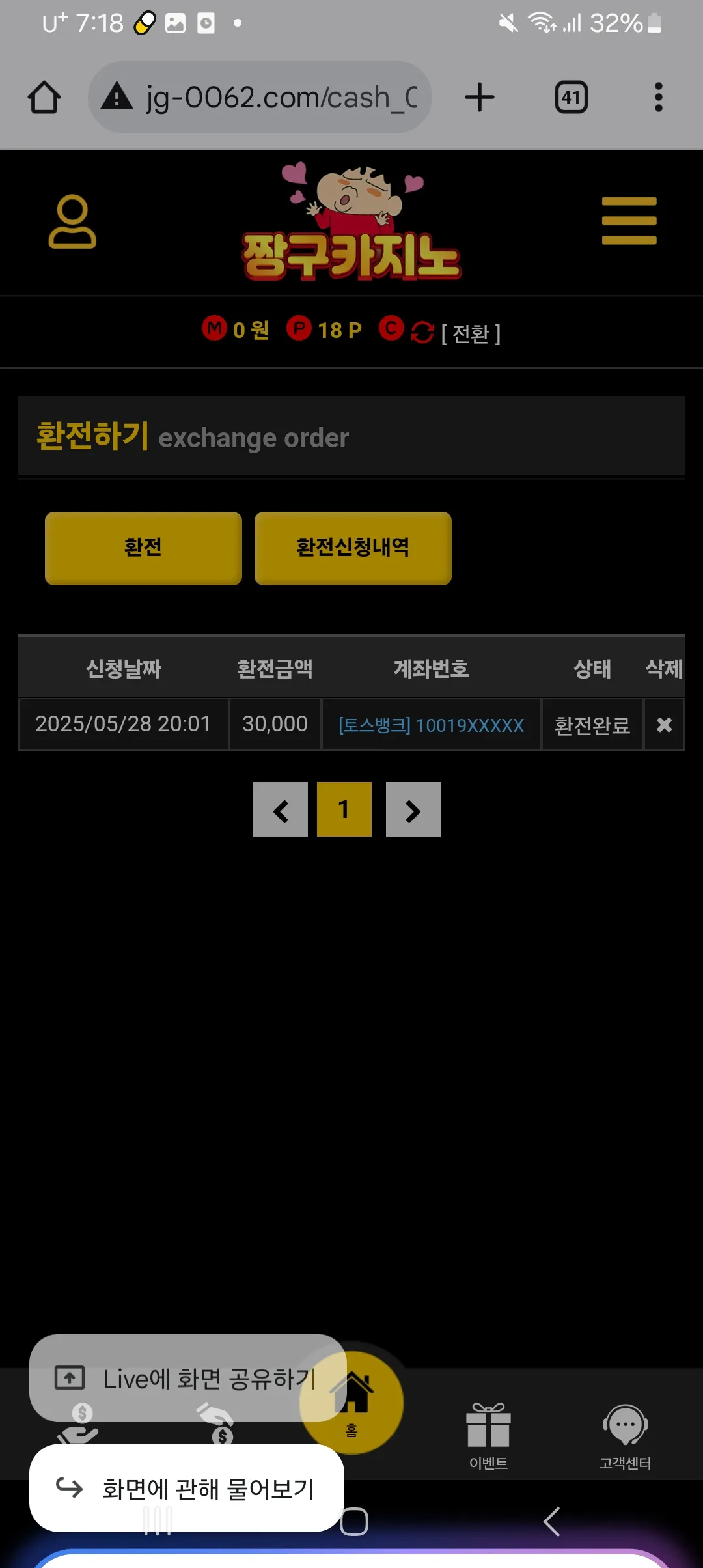Tap Live에 화면 공유하기
Screen dimensions: 703x1568
[x=187, y=1378]
